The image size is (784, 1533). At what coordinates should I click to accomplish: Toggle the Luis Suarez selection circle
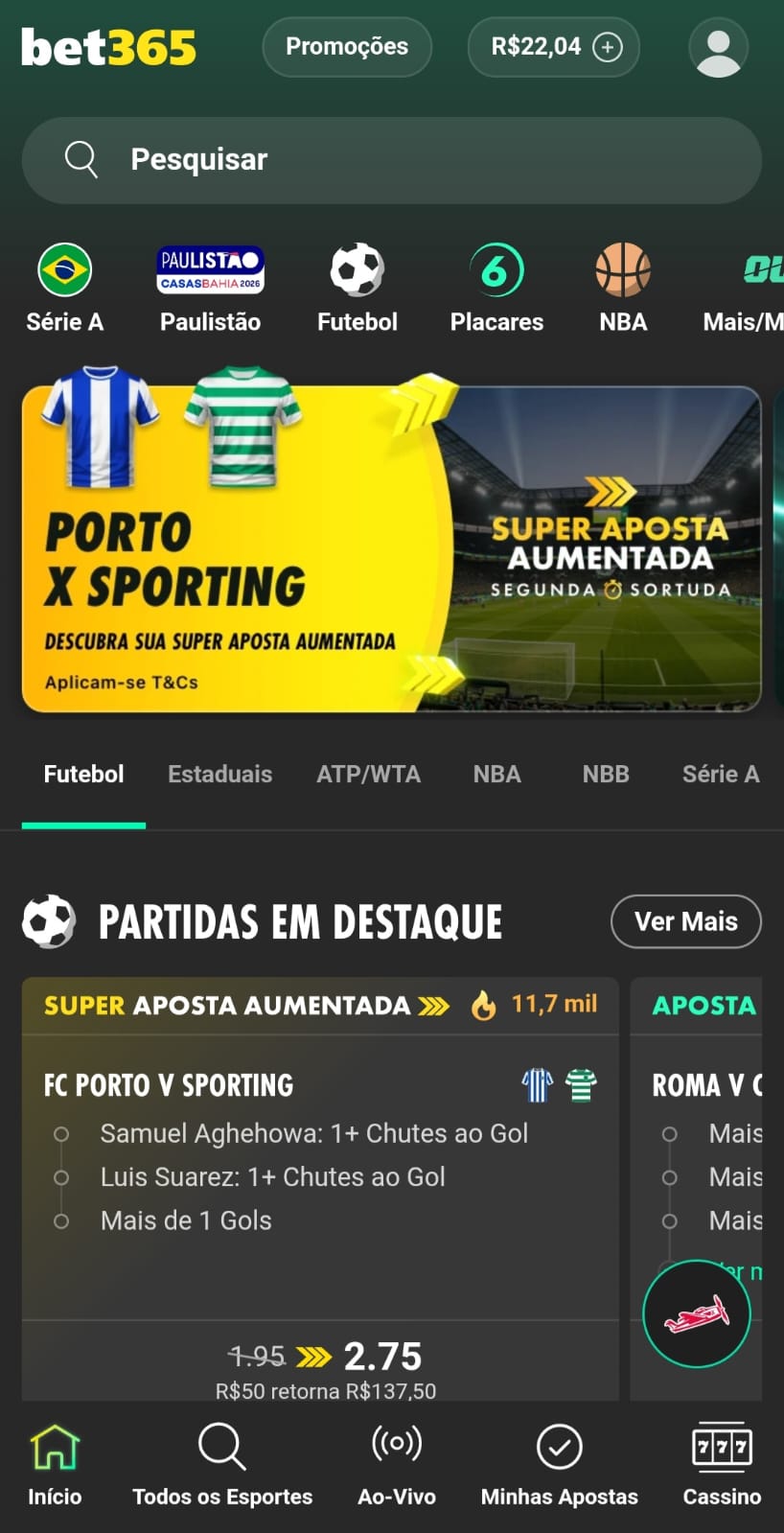click(x=62, y=1176)
